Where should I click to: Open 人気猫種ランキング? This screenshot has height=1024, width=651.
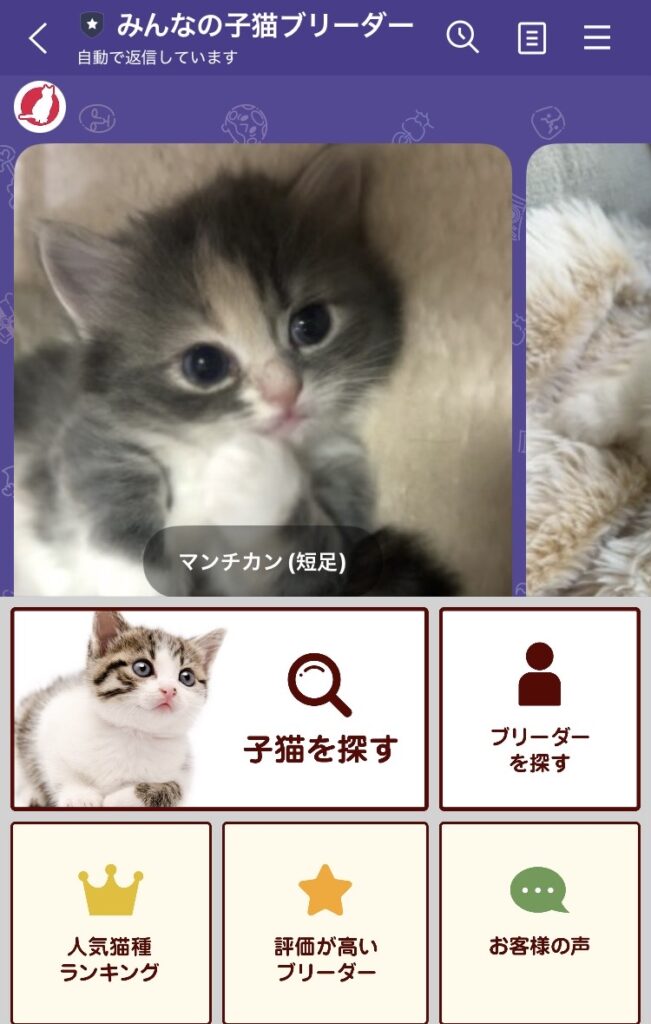[111, 920]
